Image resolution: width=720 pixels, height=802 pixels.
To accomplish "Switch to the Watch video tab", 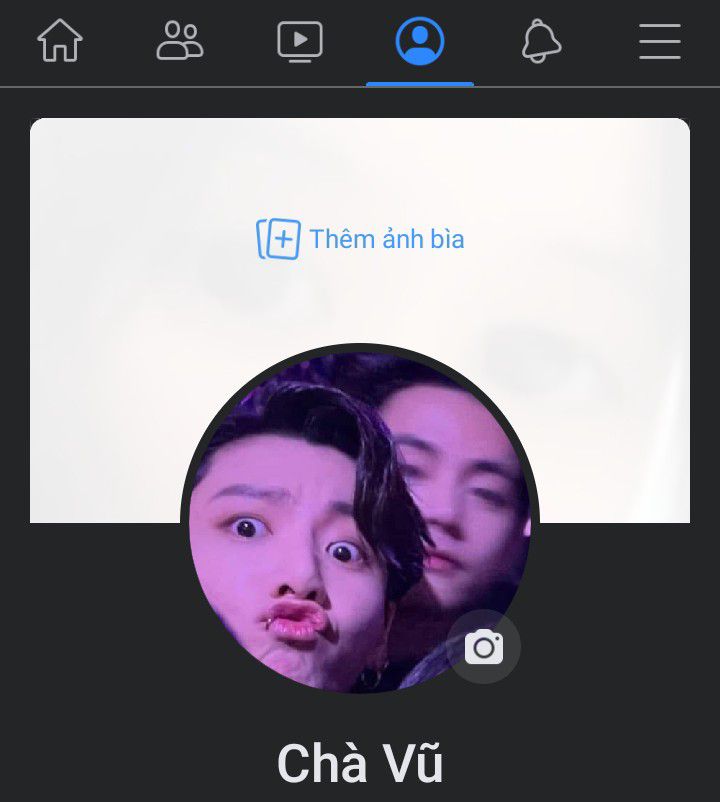I will (x=300, y=42).
